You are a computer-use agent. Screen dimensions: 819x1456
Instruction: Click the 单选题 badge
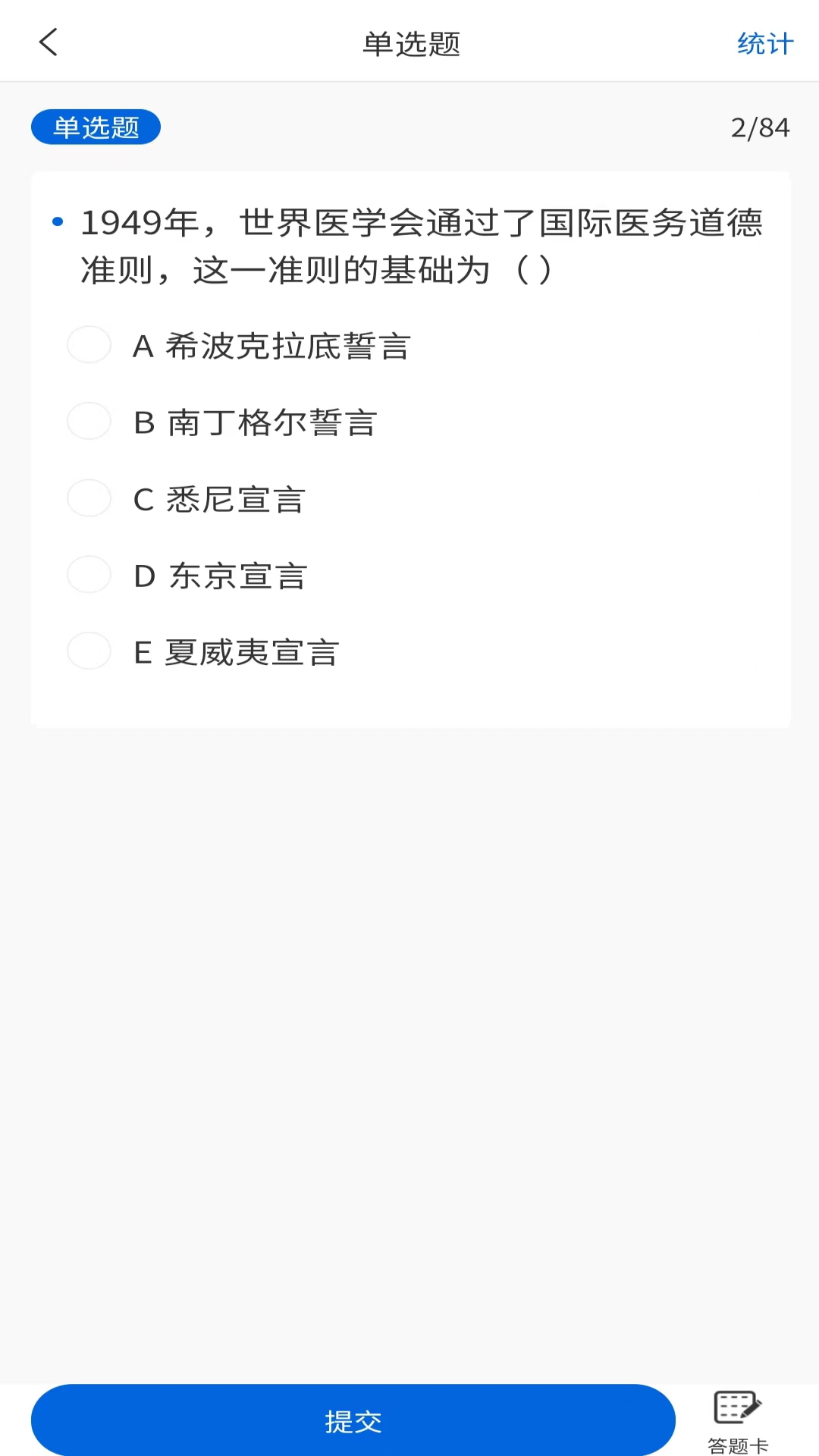click(96, 127)
